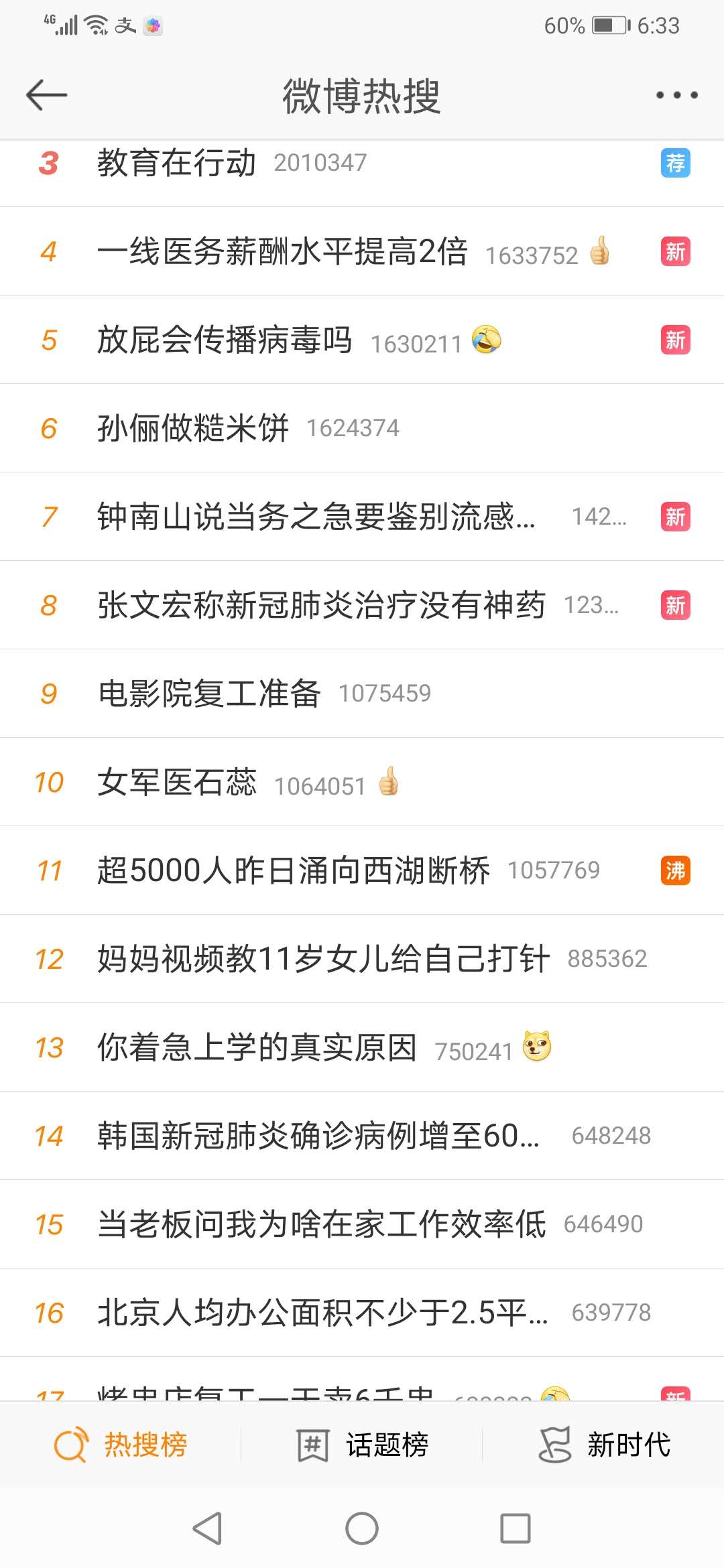Select topic 钟南山说当务之急要鉴别流感
This screenshot has width=724, height=1568.
(315, 517)
